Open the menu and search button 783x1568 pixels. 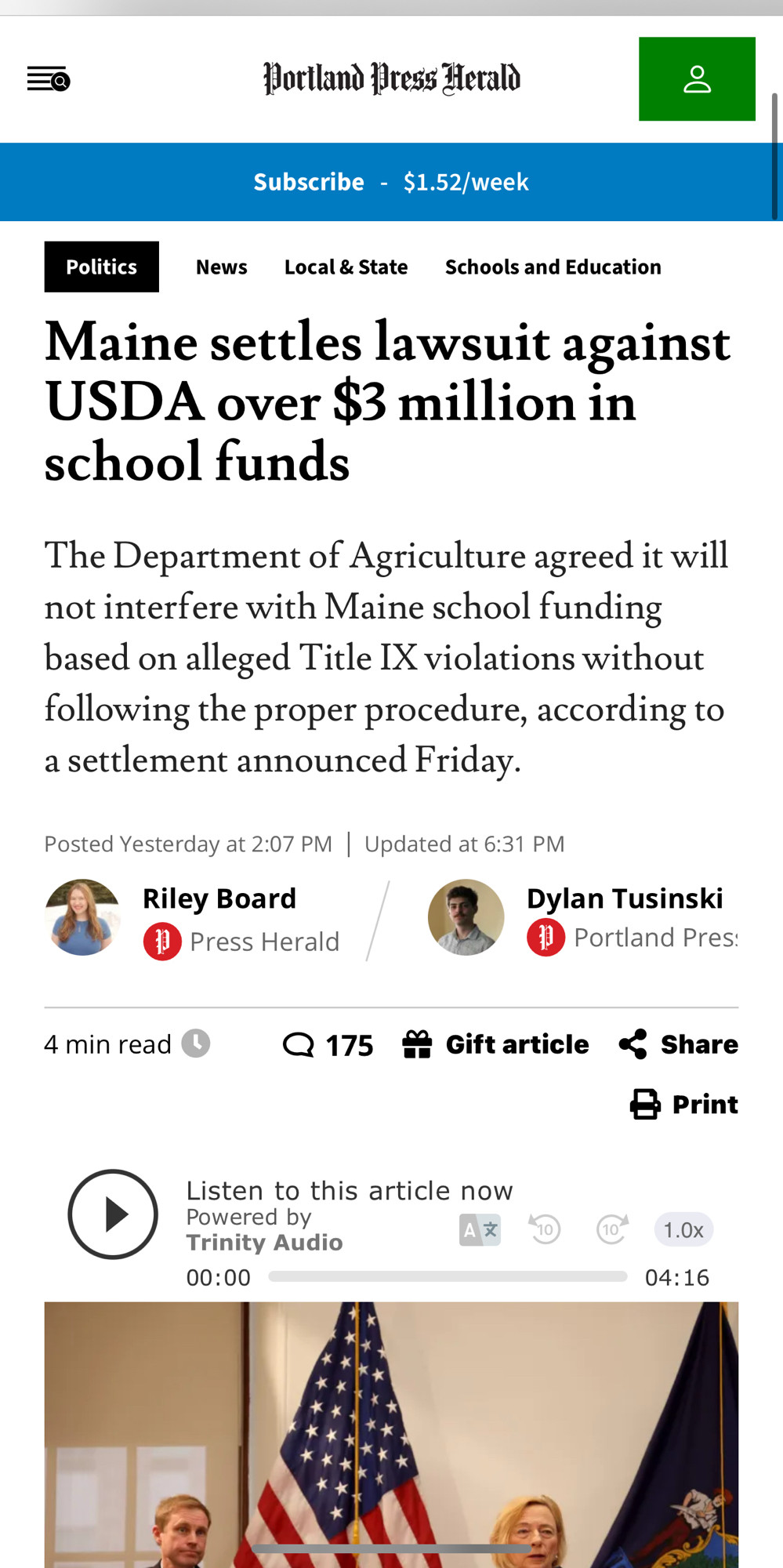coord(49,79)
